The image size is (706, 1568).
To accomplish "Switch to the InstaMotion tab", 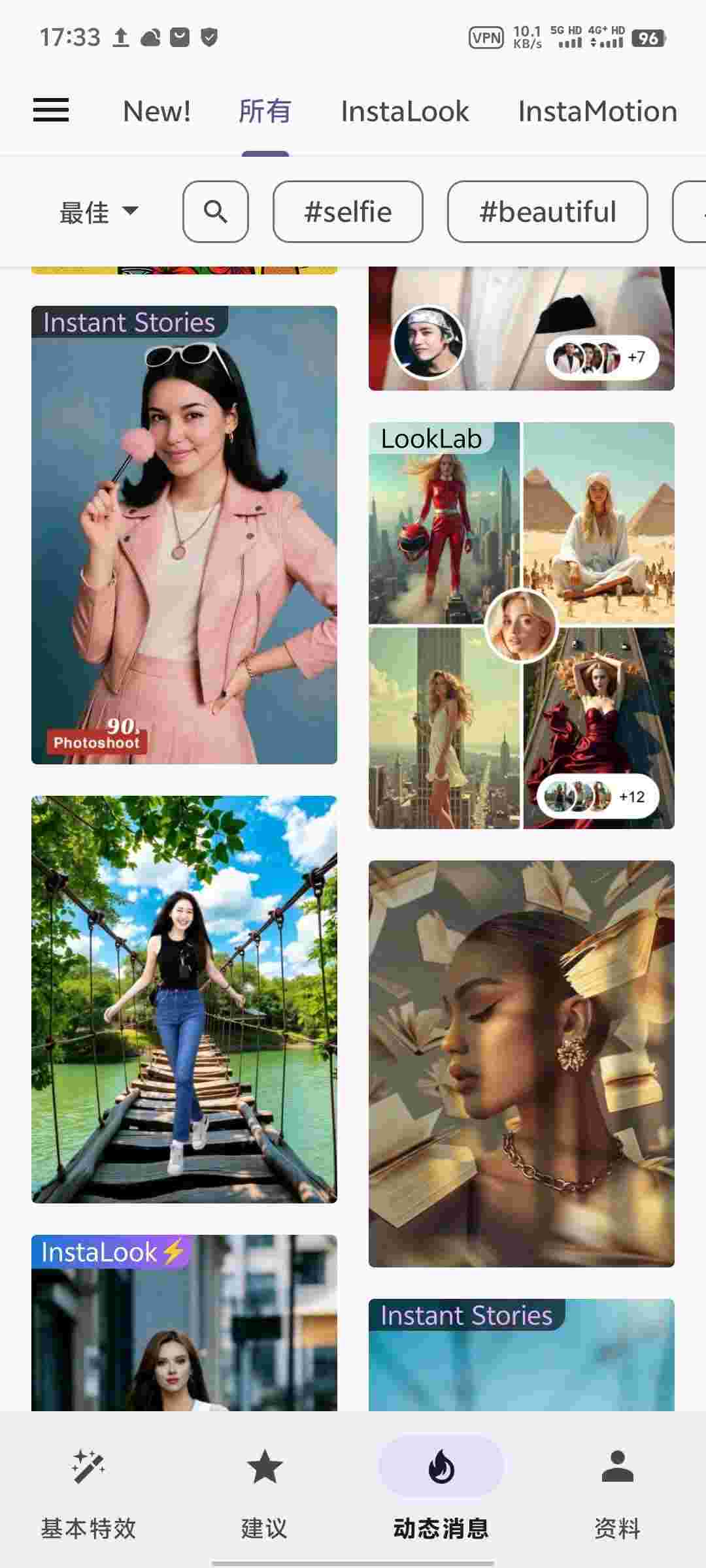I will click(x=597, y=112).
